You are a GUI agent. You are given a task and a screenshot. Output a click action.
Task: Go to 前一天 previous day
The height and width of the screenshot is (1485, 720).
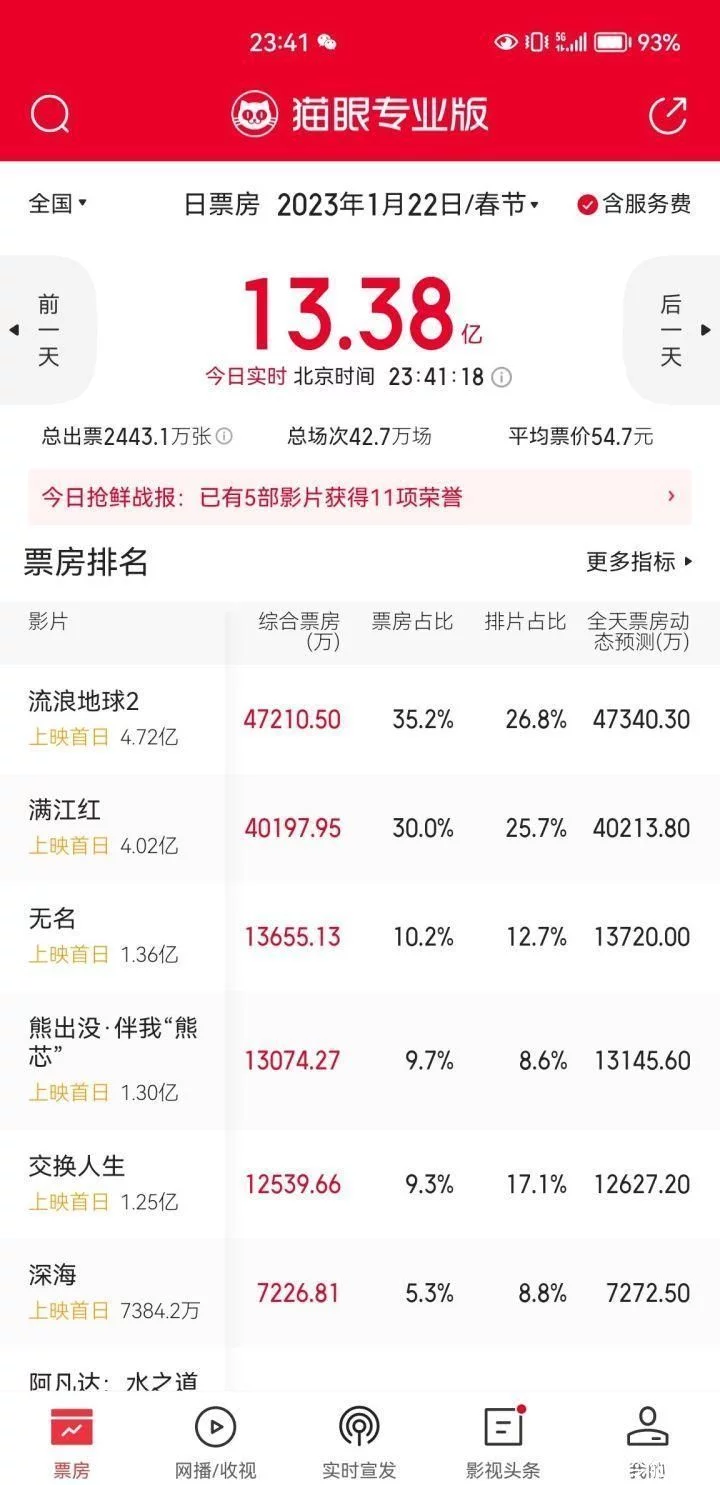tap(48, 330)
